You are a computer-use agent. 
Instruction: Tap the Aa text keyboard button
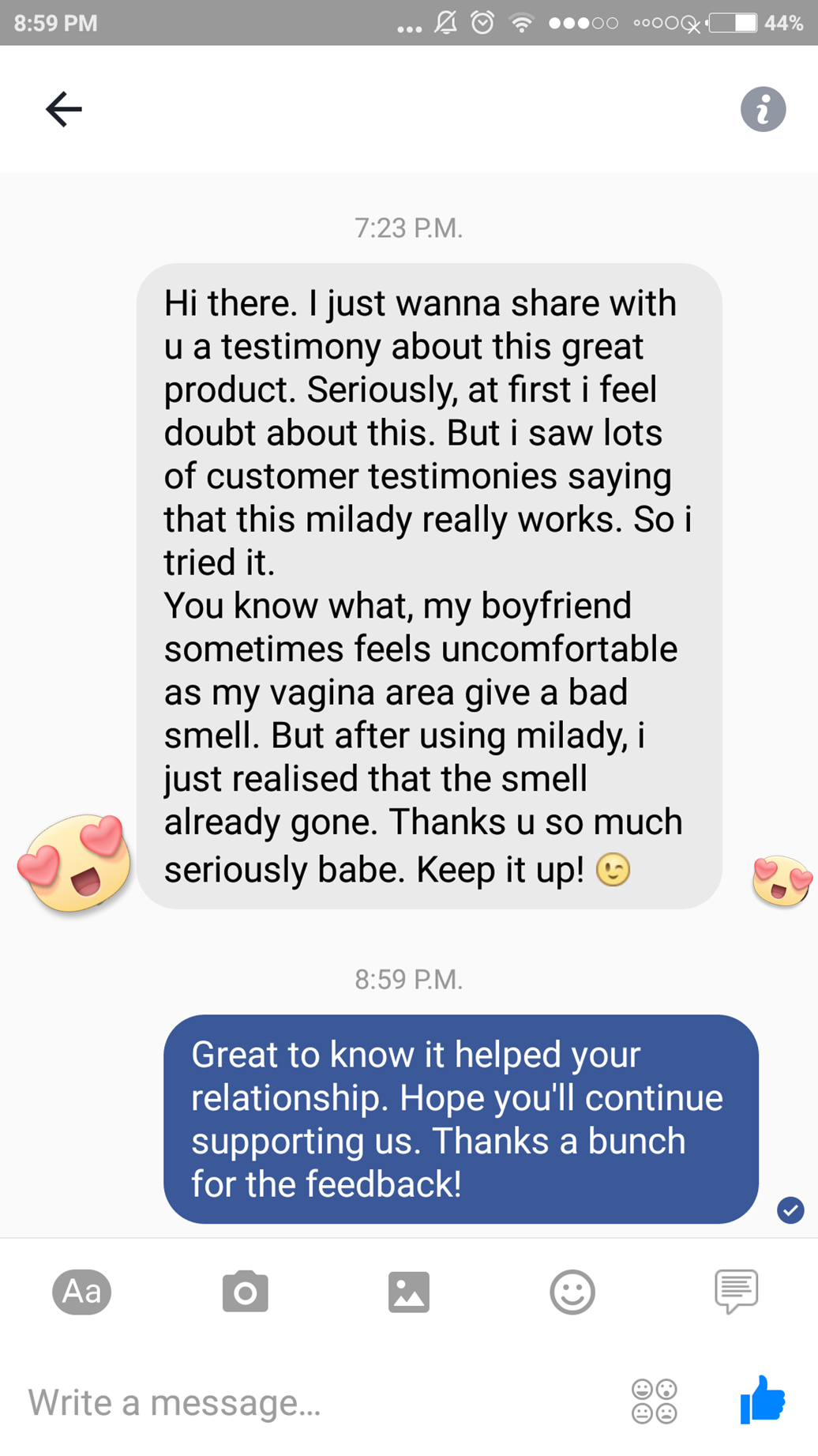click(x=82, y=1292)
